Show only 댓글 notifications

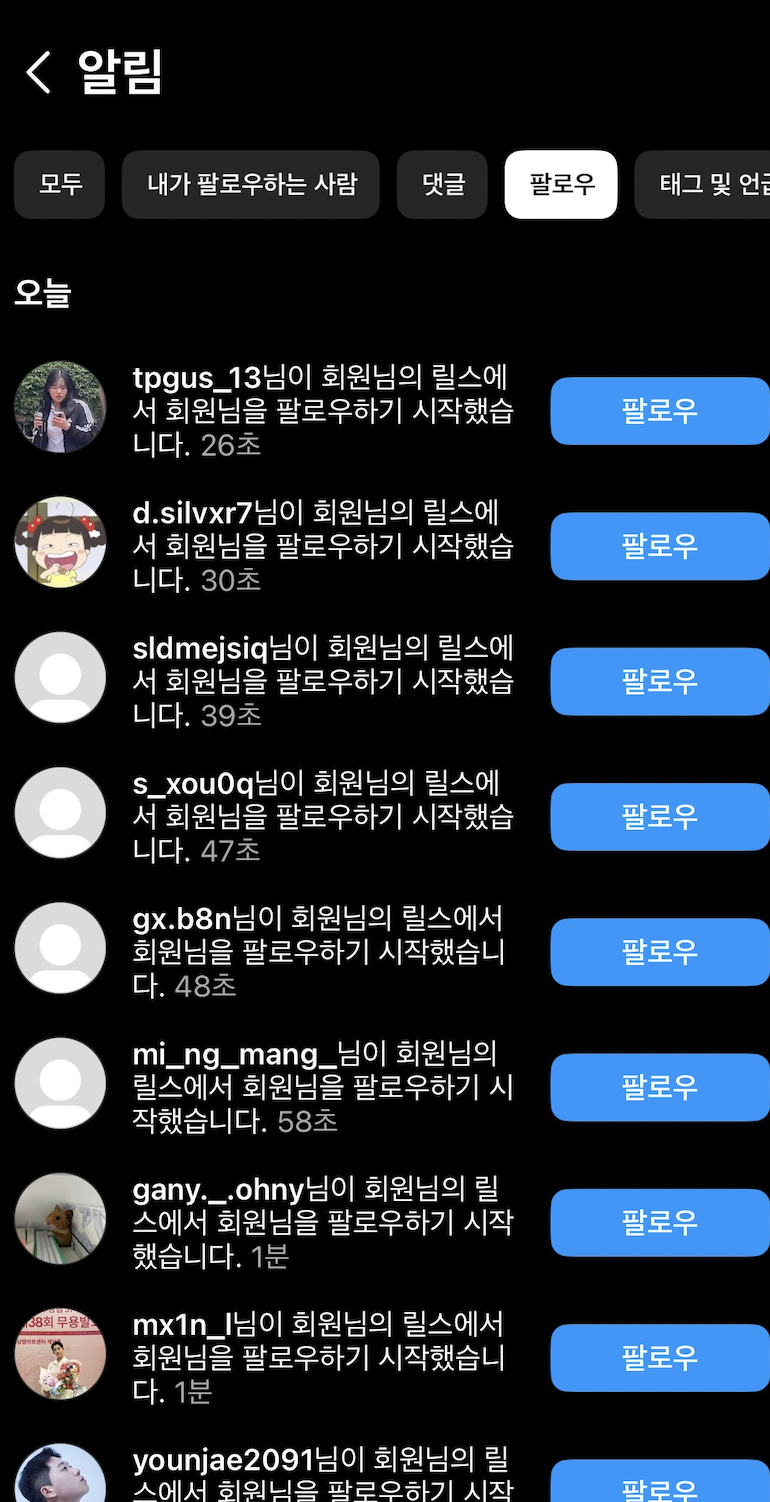pos(443,184)
